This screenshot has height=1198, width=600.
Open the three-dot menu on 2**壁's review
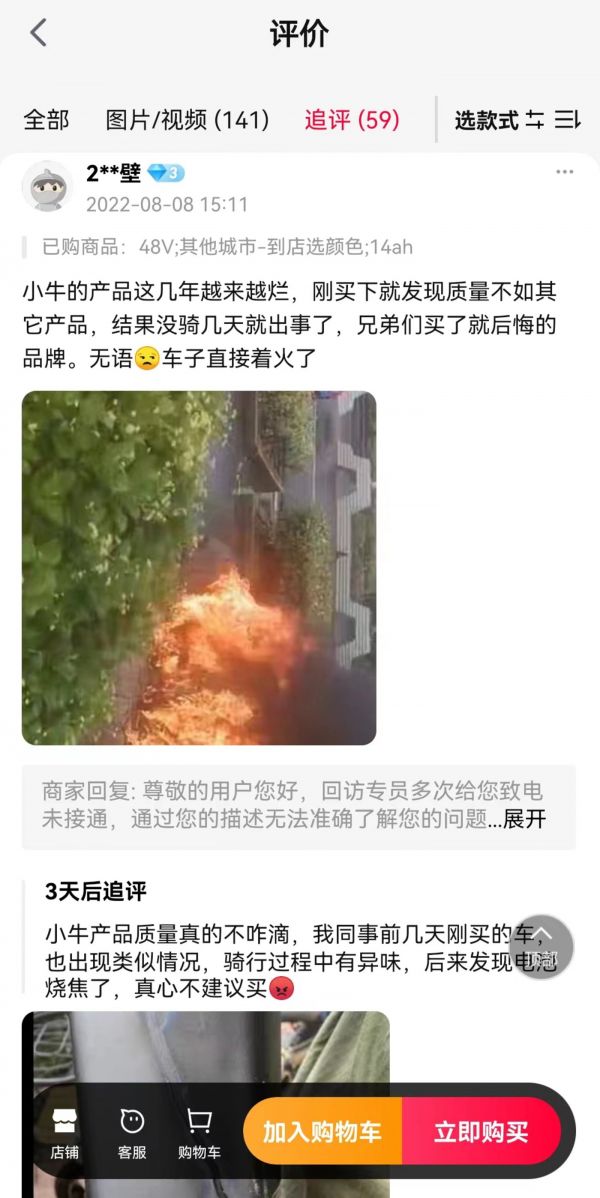coord(565,172)
